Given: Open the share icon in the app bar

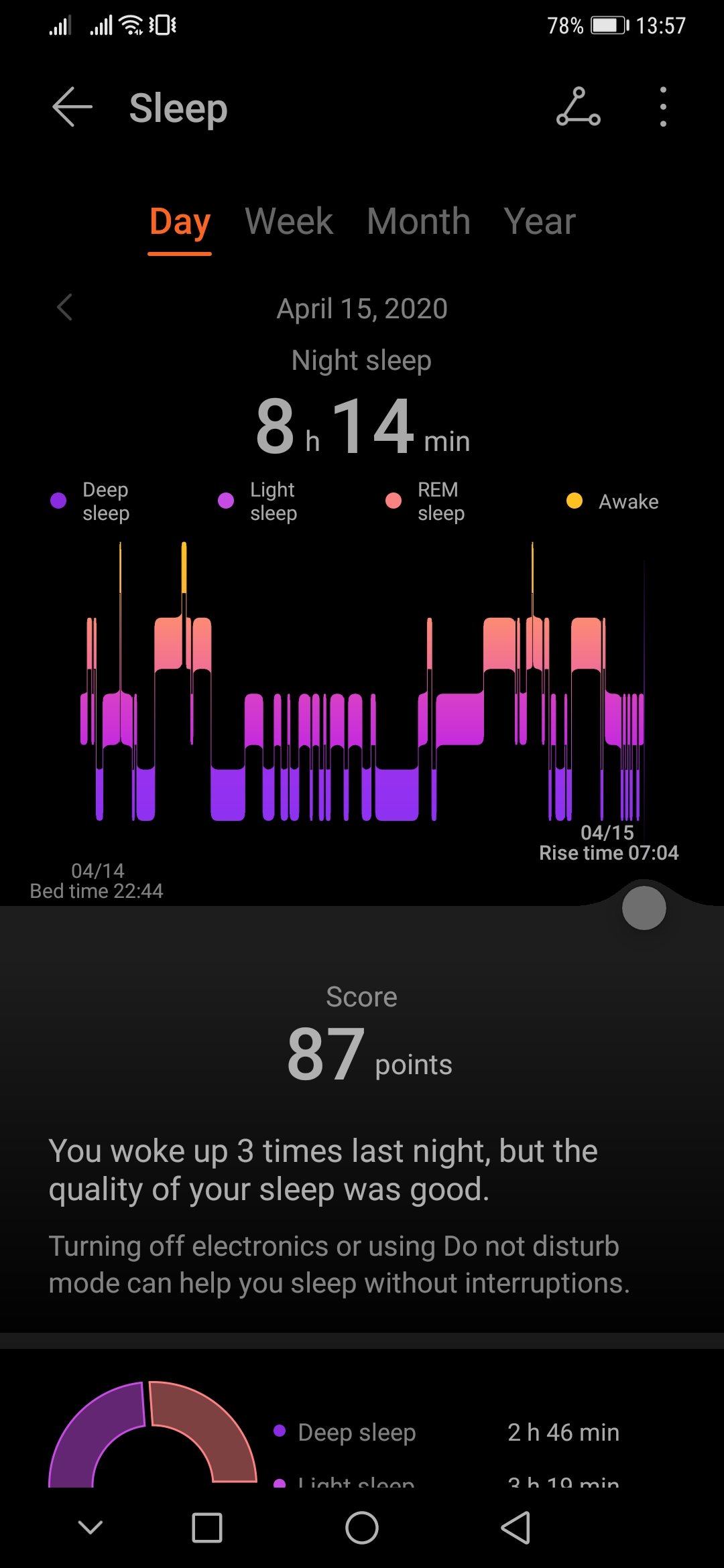Looking at the screenshot, I should [x=578, y=107].
